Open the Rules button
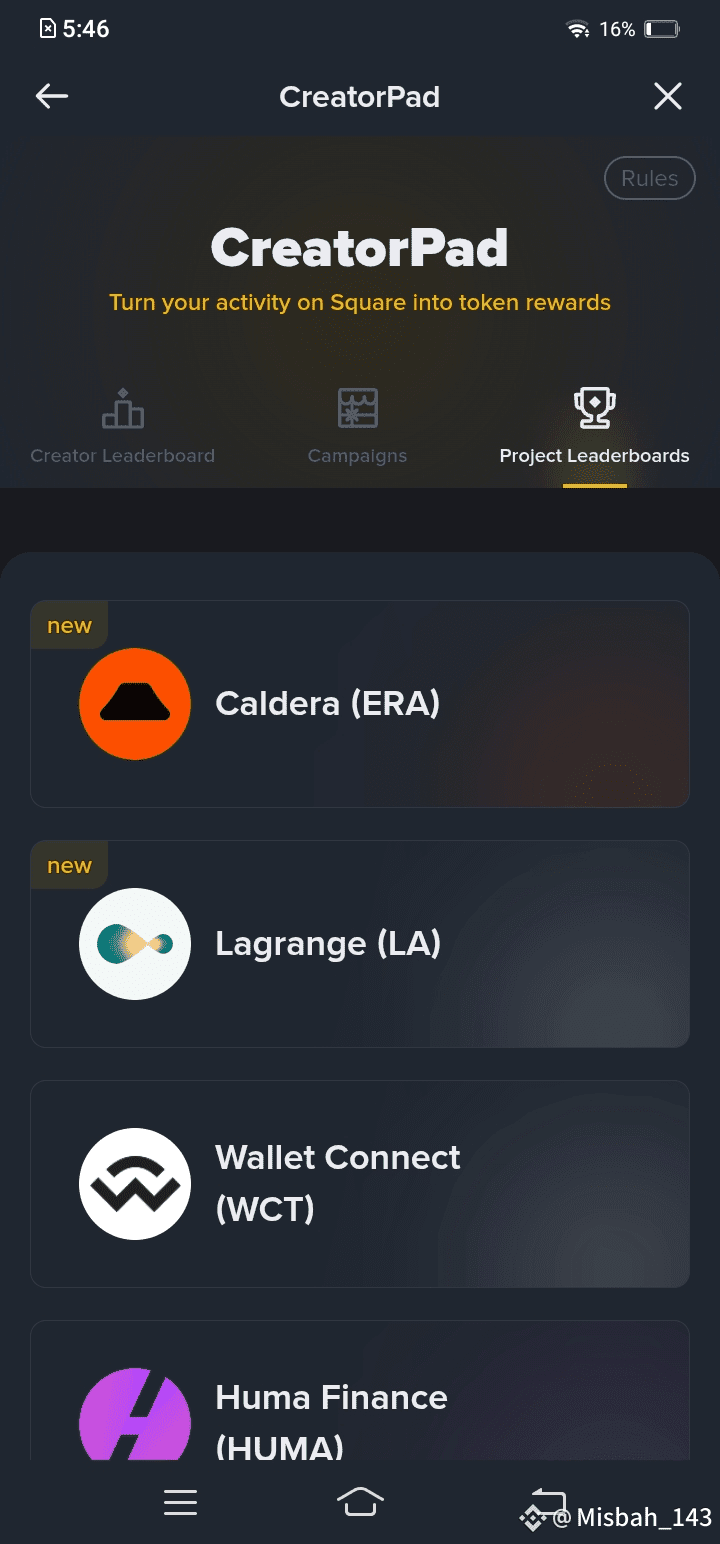The image size is (720, 1544). [649, 178]
